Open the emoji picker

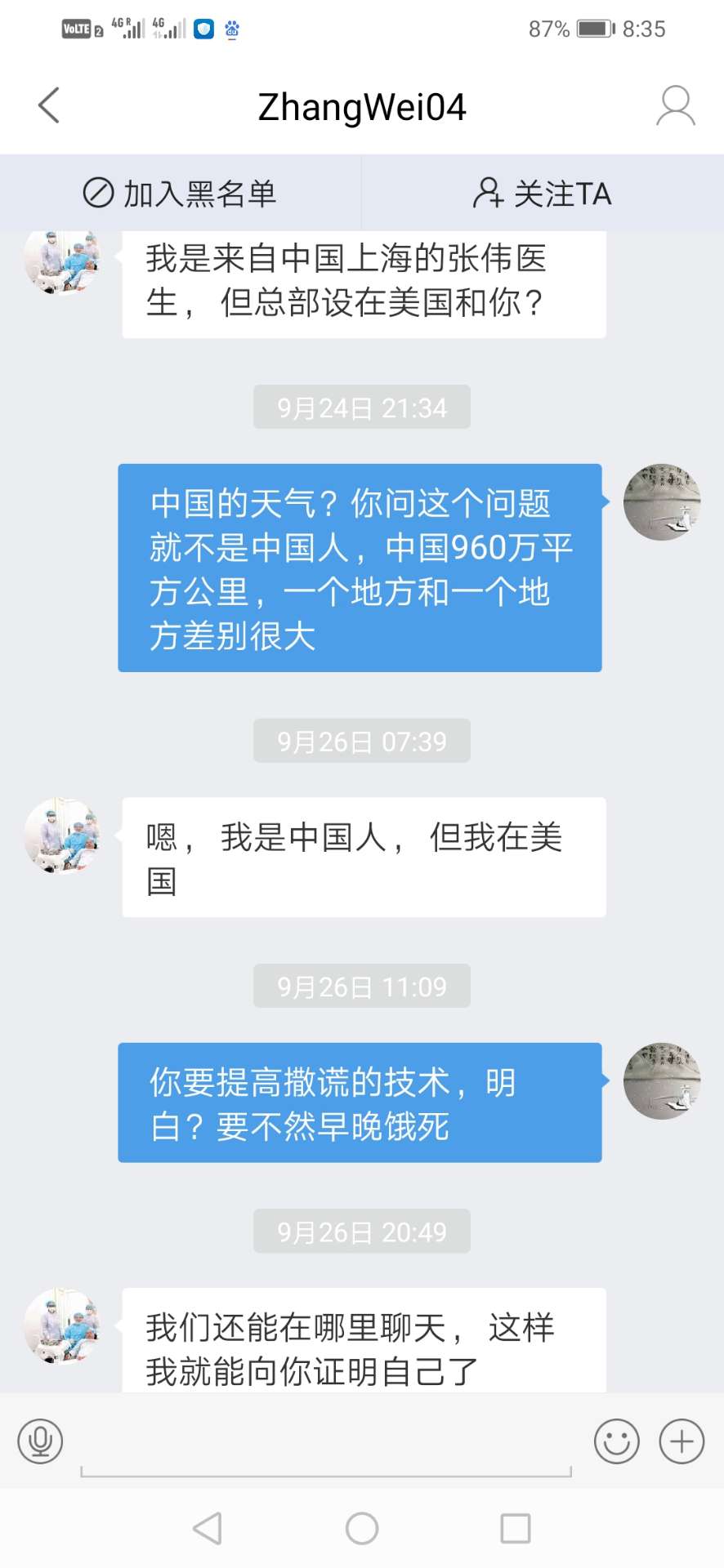coord(616,1441)
